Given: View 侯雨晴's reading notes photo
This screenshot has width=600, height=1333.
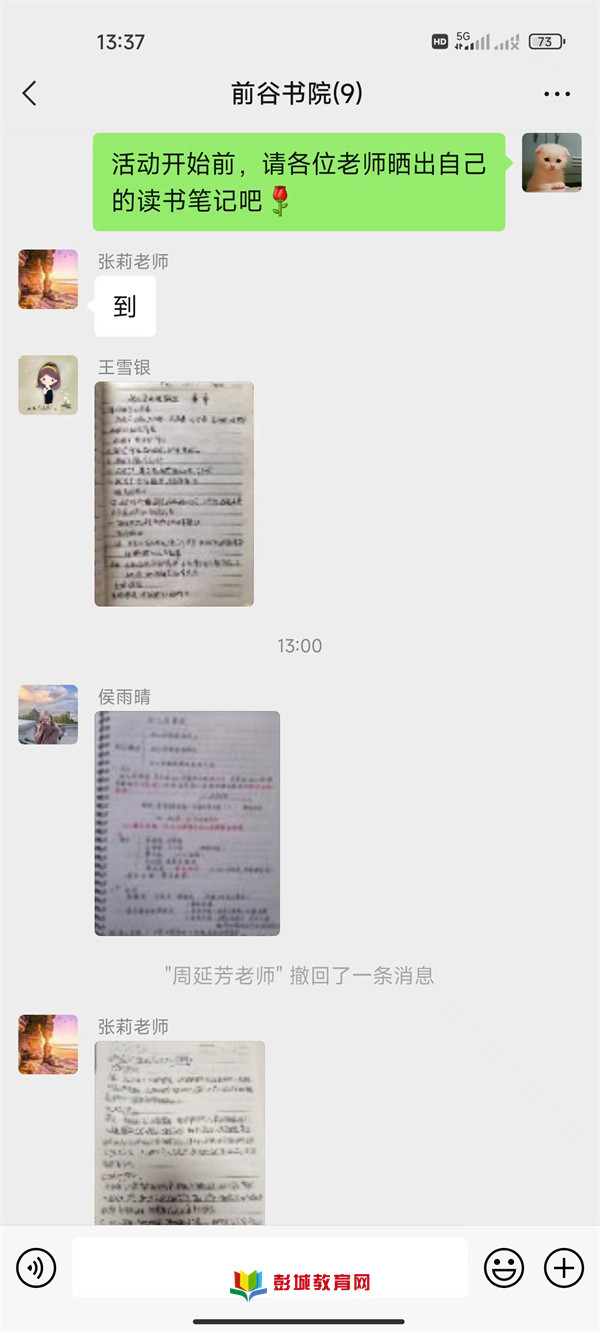Looking at the screenshot, I should 187,823.
